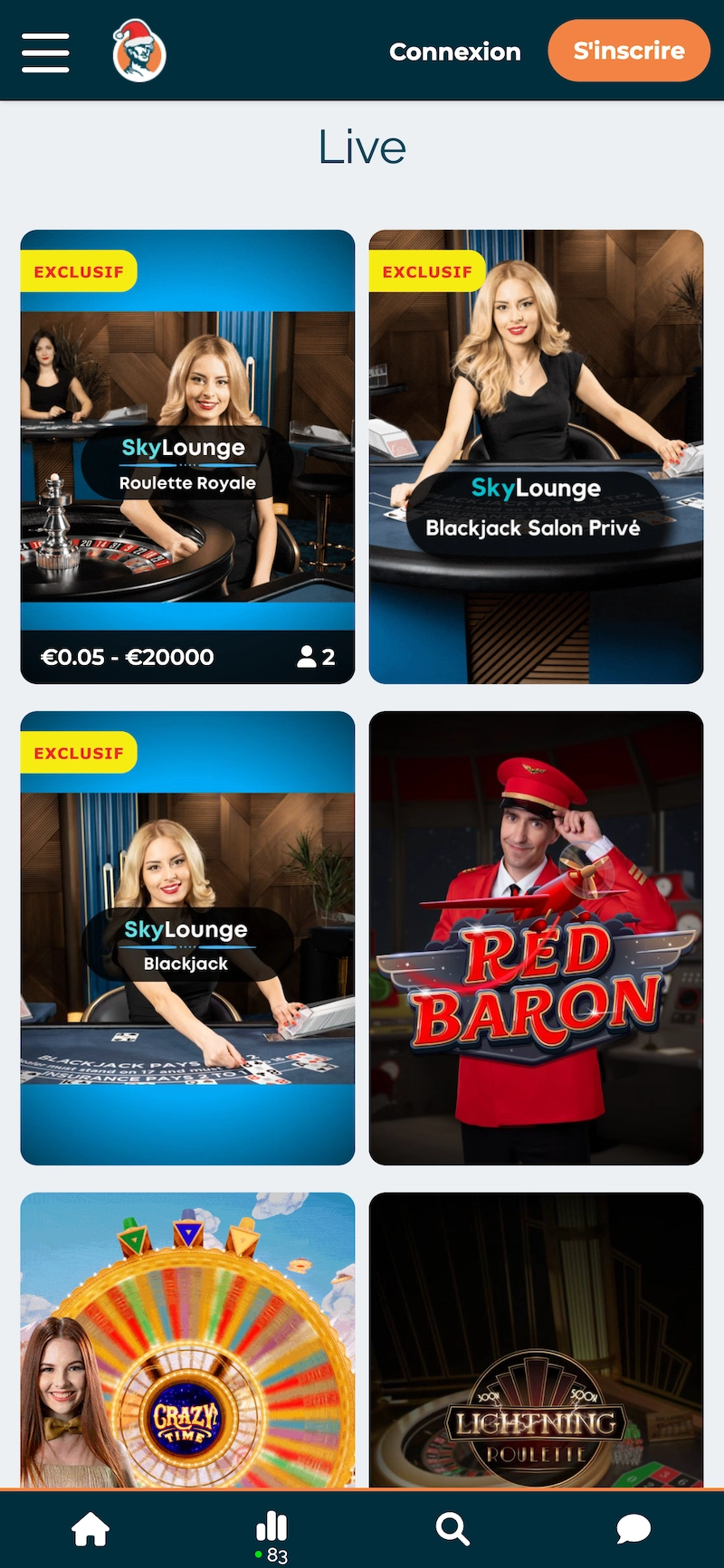The height and width of the screenshot is (1568, 724).
Task: Click the €0.05 - €20000 stake range label
Action: coord(127,657)
